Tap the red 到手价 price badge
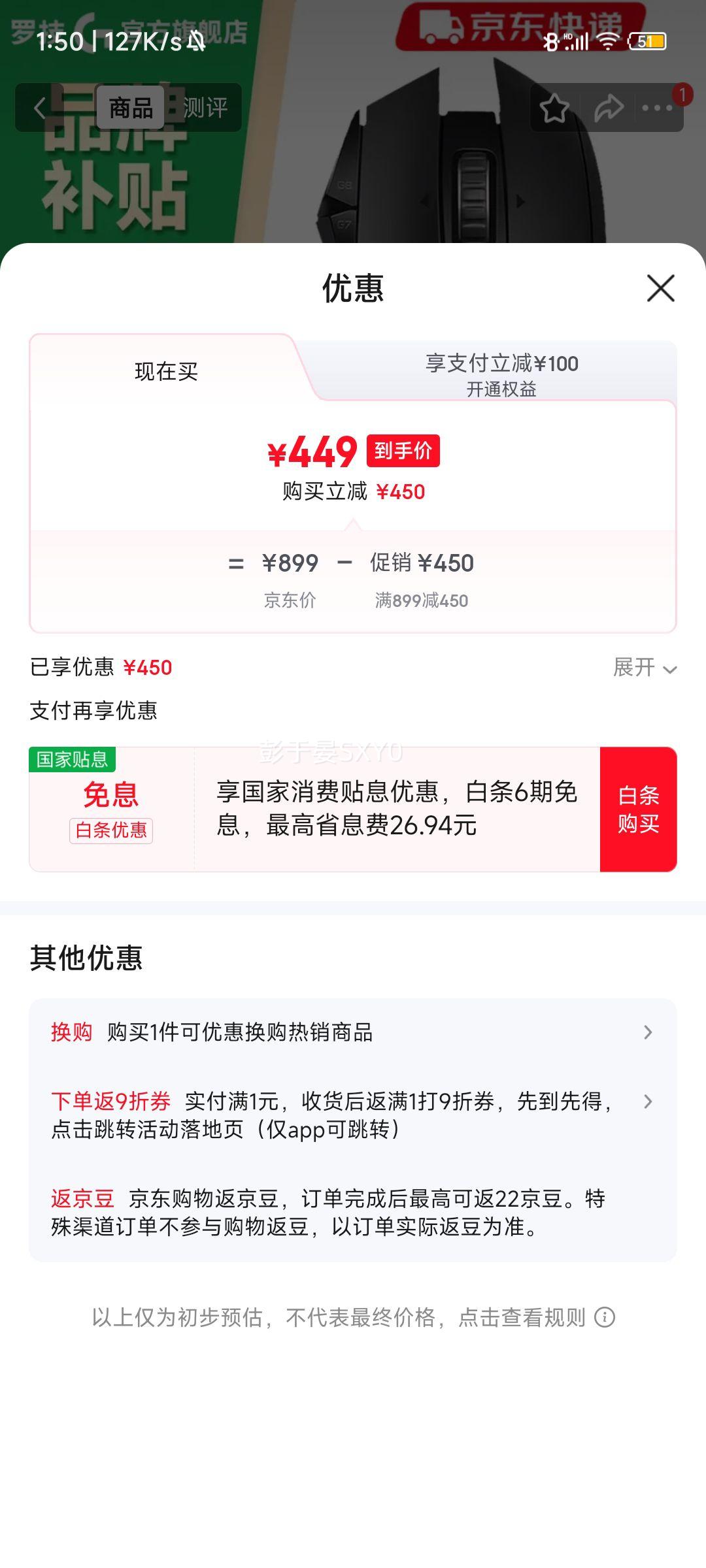Image resolution: width=706 pixels, height=1568 pixels. point(404,451)
